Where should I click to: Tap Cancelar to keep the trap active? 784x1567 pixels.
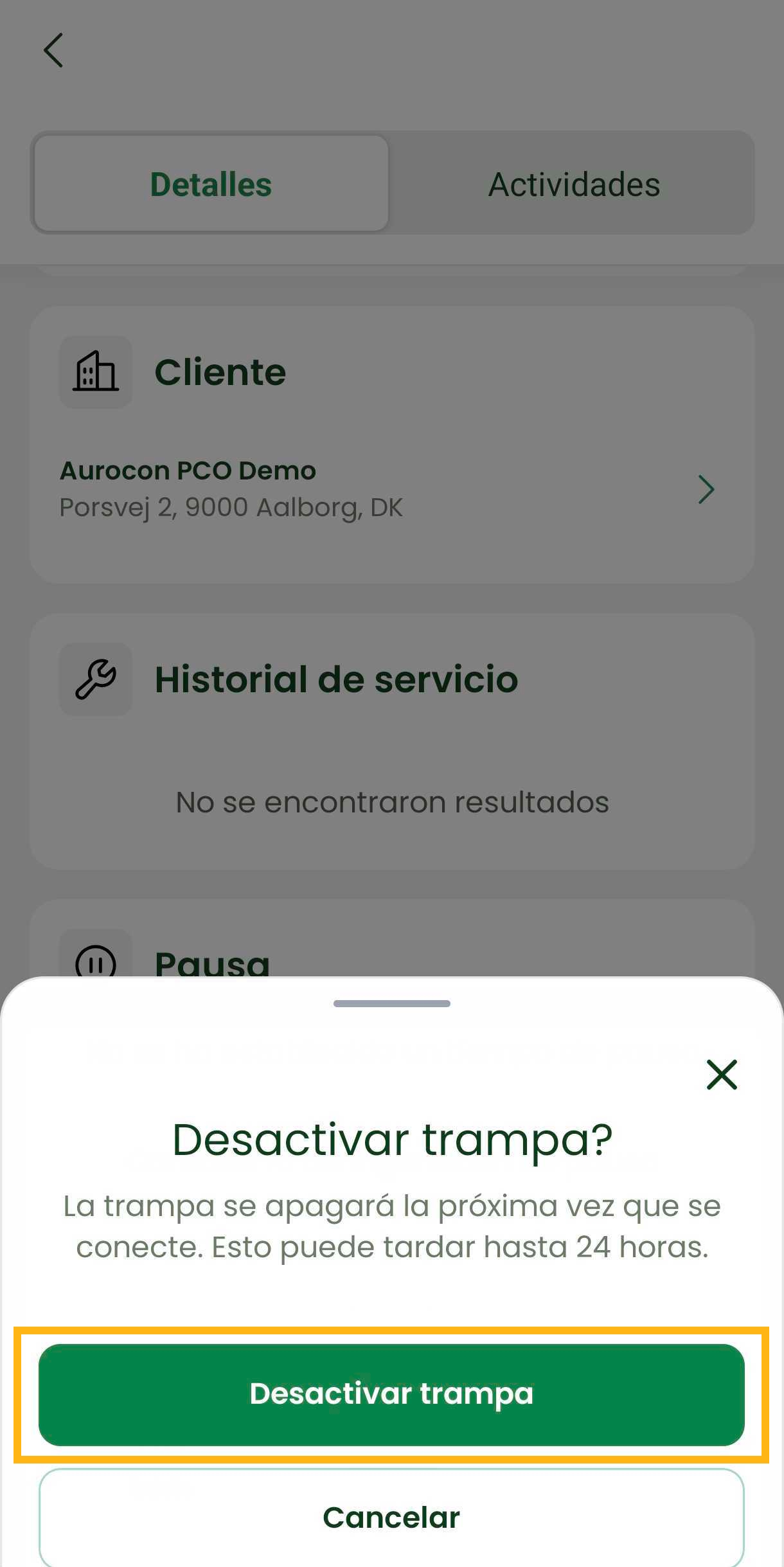click(391, 1517)
